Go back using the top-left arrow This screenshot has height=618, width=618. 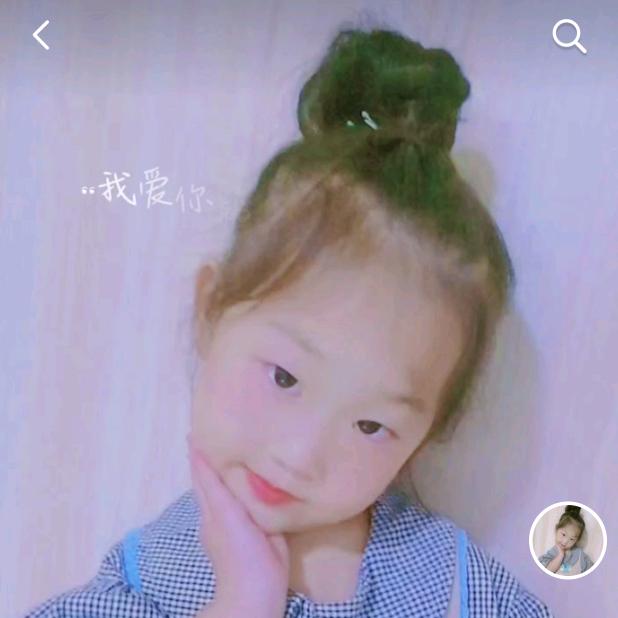[41, 36]
